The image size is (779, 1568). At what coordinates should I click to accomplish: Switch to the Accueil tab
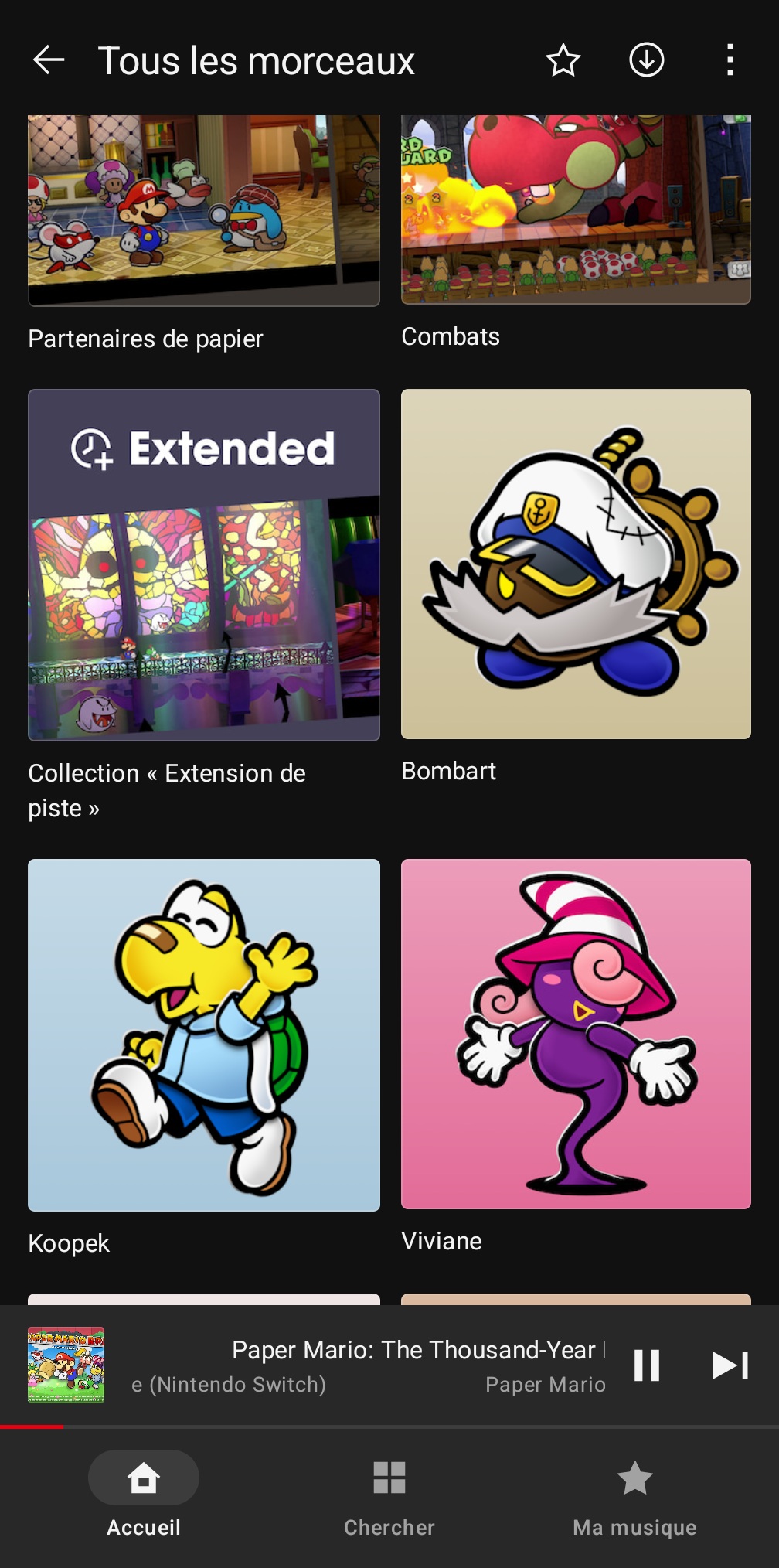coord(144,1494)
